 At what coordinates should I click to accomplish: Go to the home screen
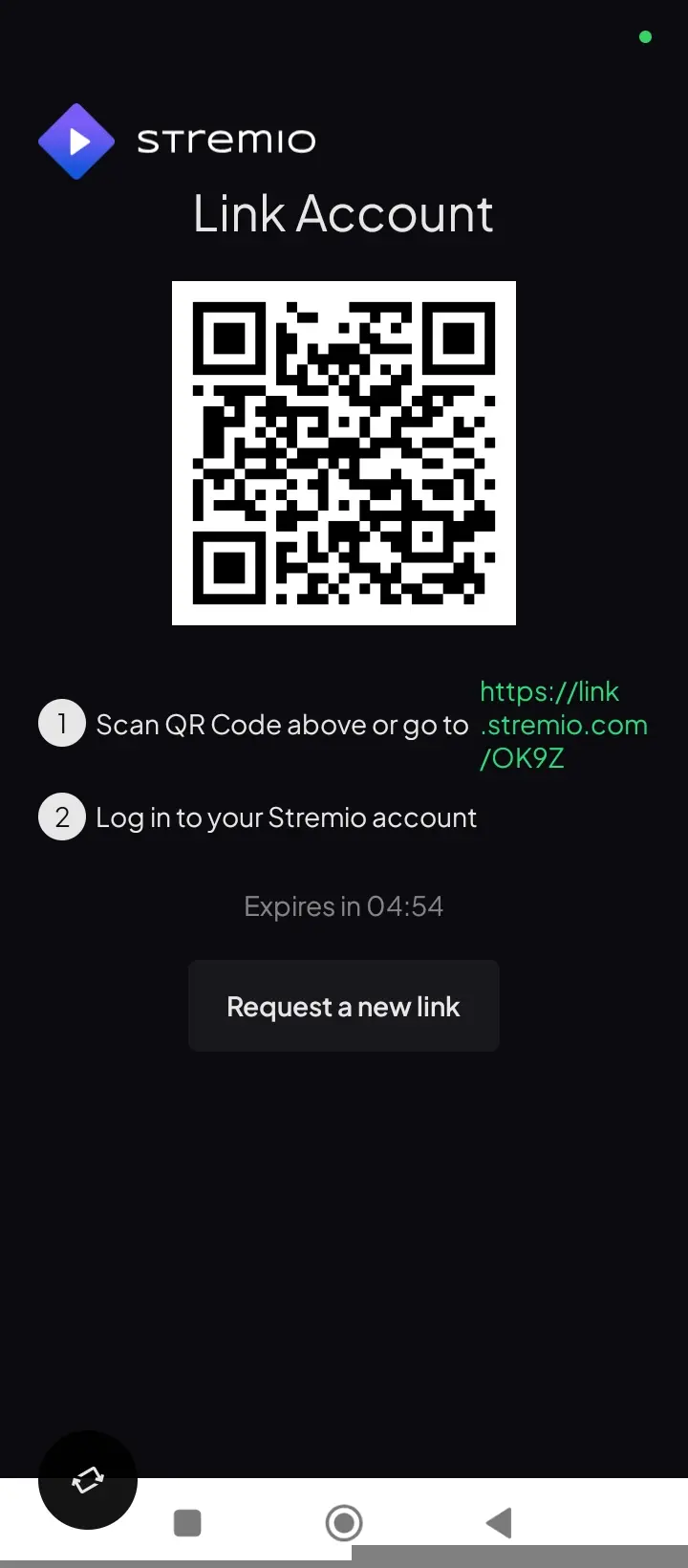[344, 1522]
